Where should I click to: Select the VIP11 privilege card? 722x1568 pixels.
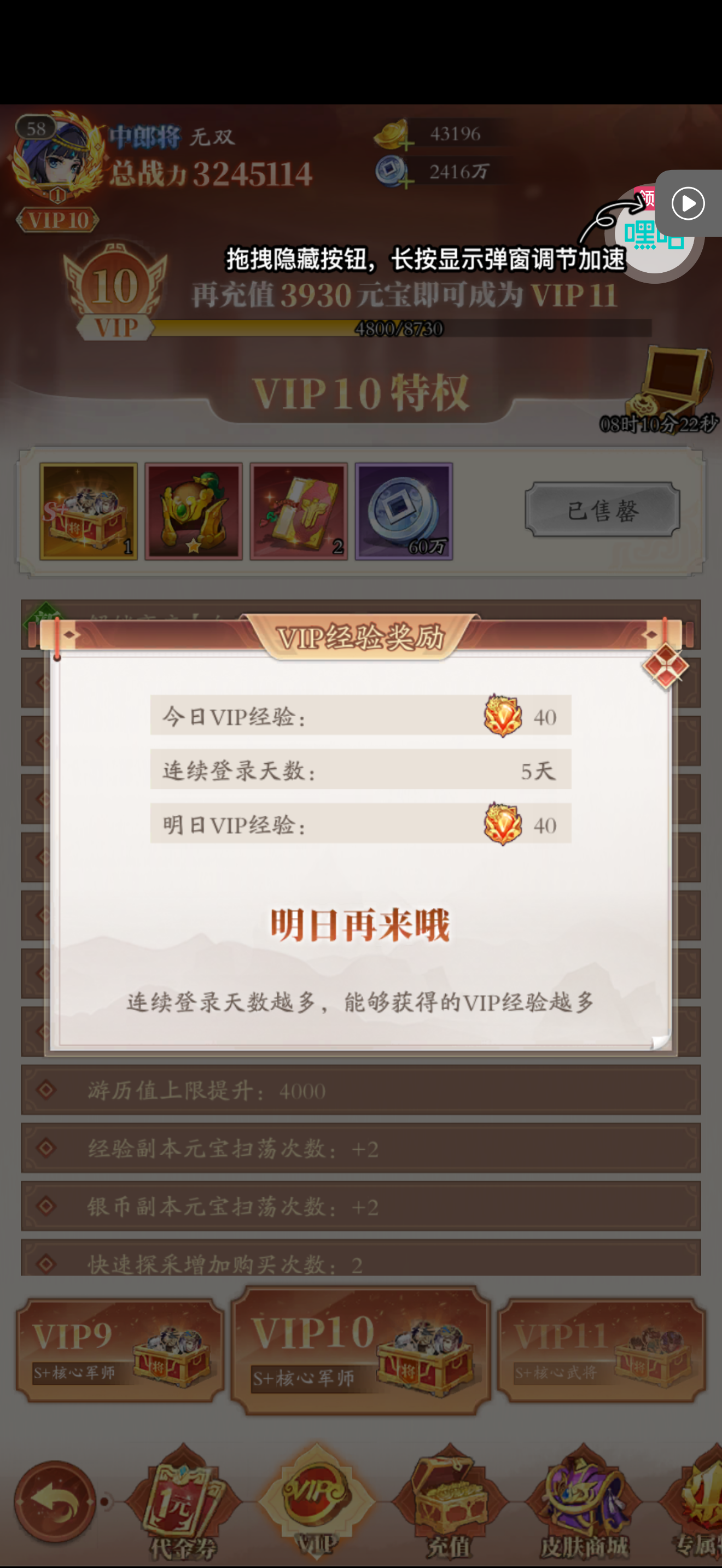point(602,1350)
